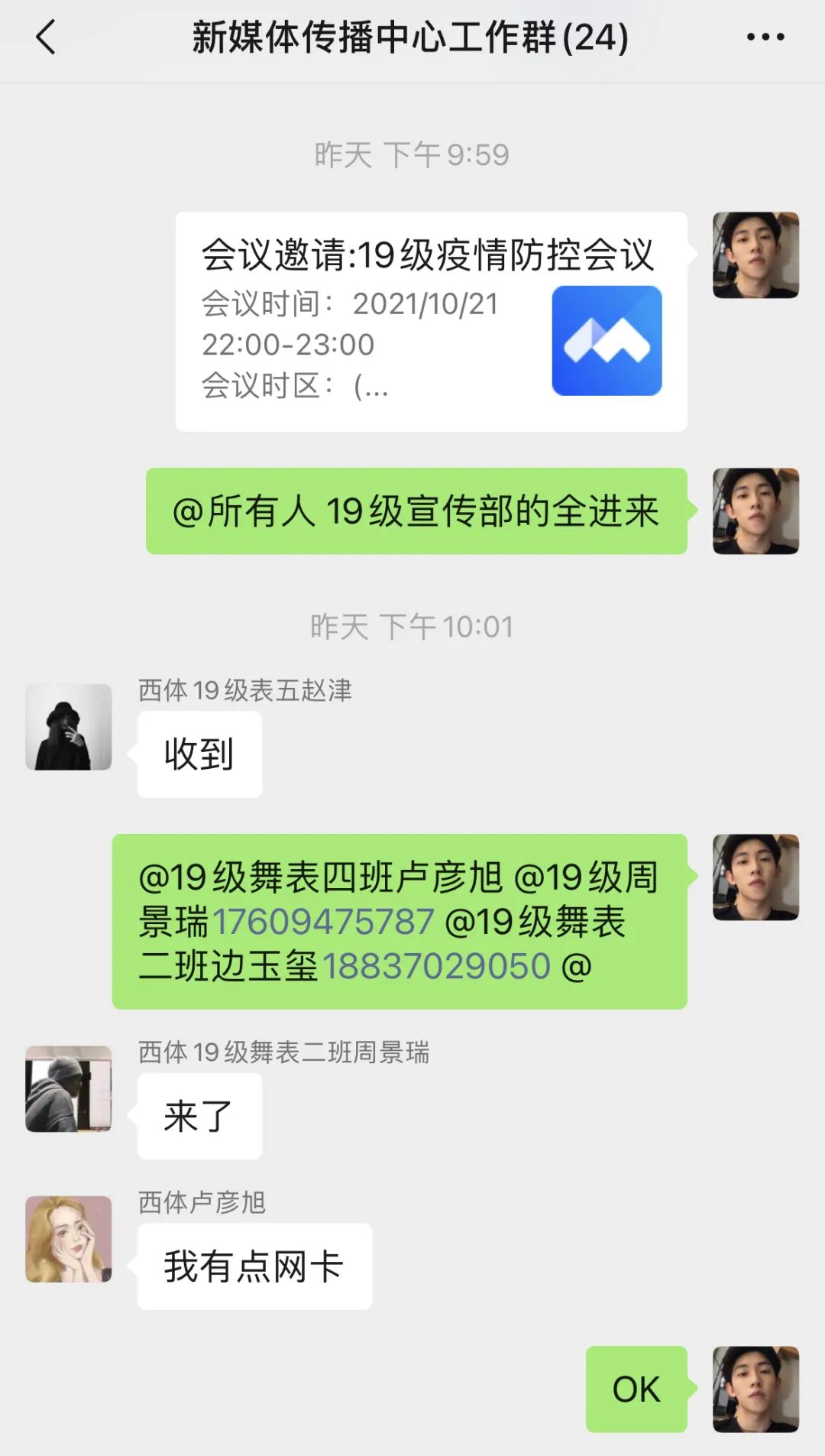Tap phone number 18837029050 link

click(x=435, y=966)
